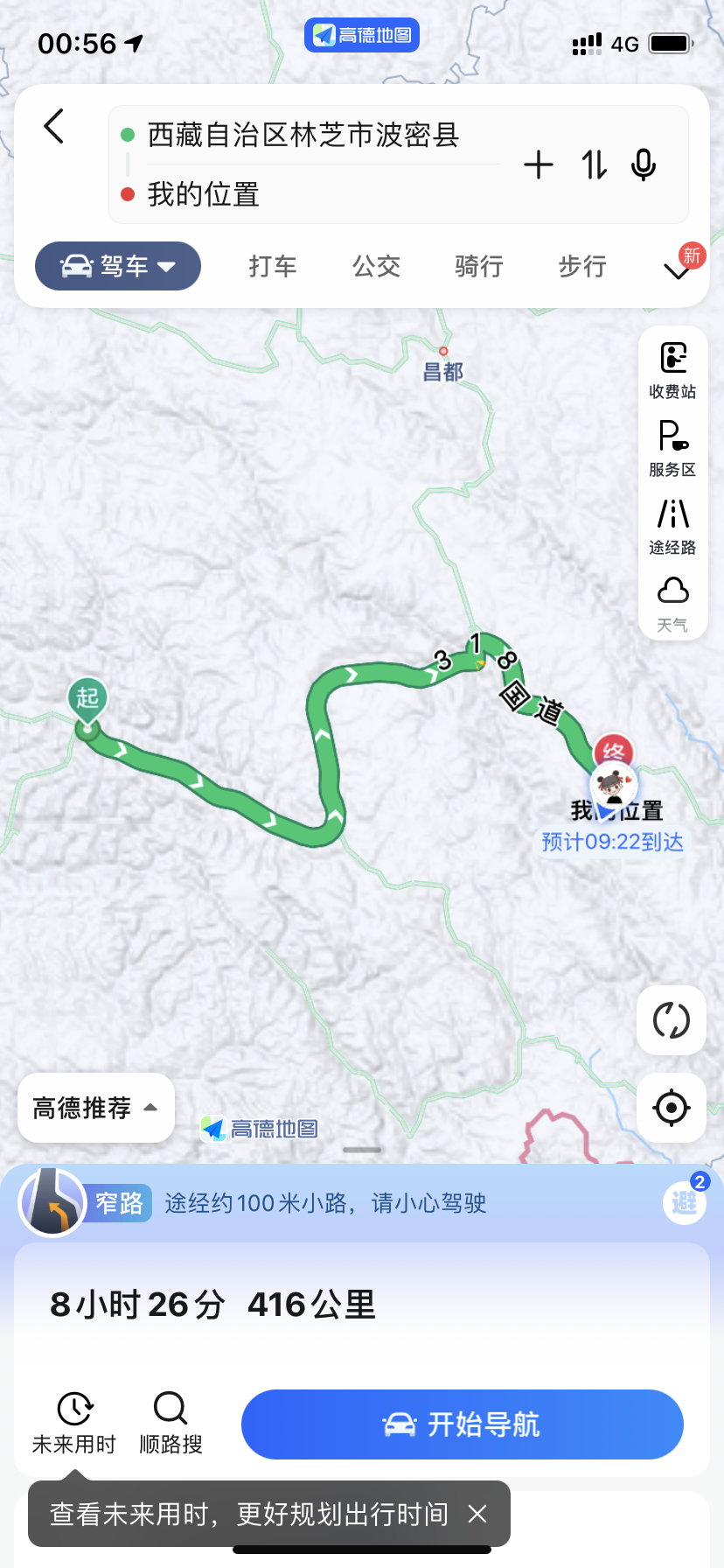This screenshot has height=1568, width=724.
Task: Show 收费站 toll stations on route
Action: [x=672, y=369]
